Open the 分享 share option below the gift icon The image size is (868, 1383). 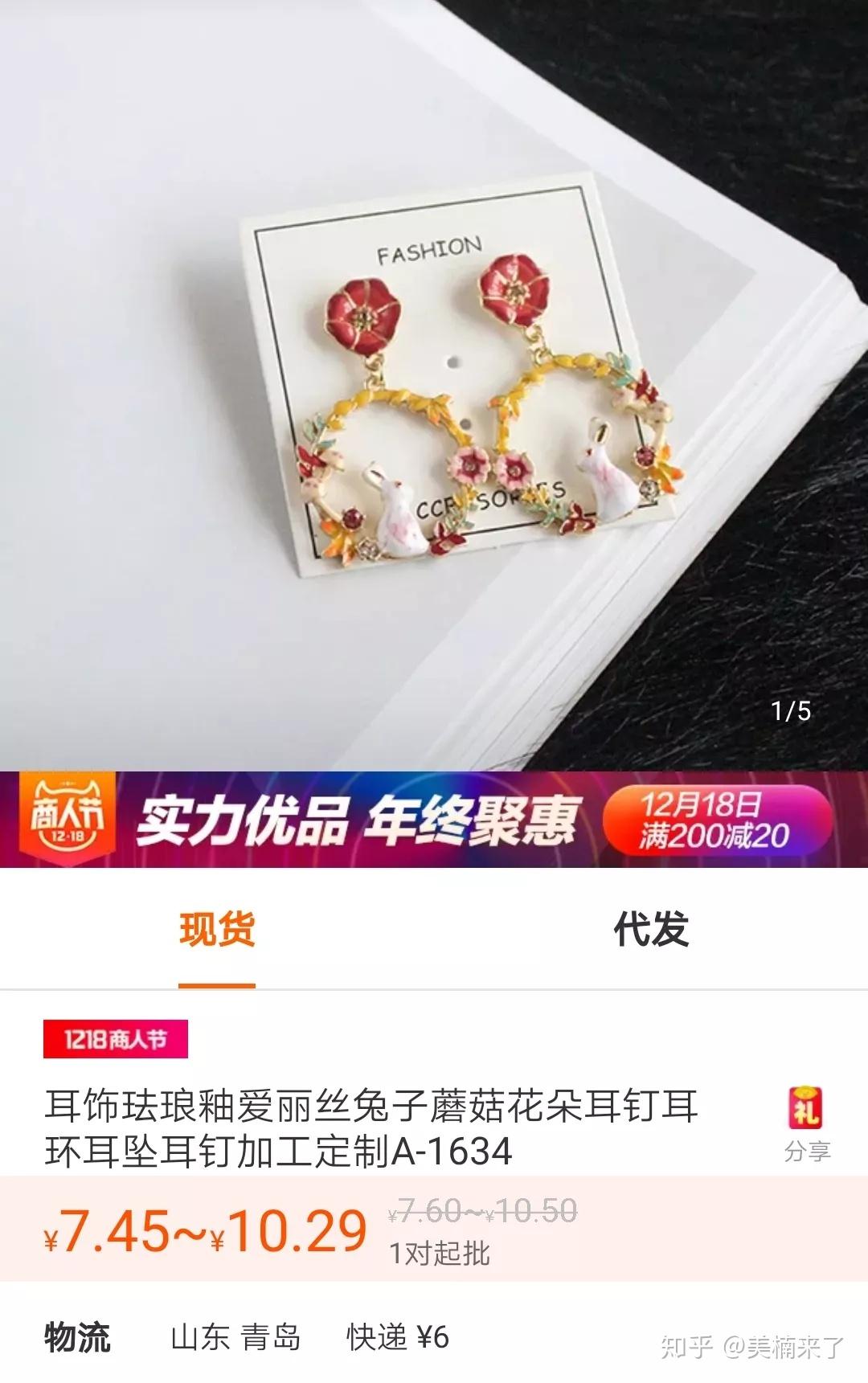point(805,1152)
